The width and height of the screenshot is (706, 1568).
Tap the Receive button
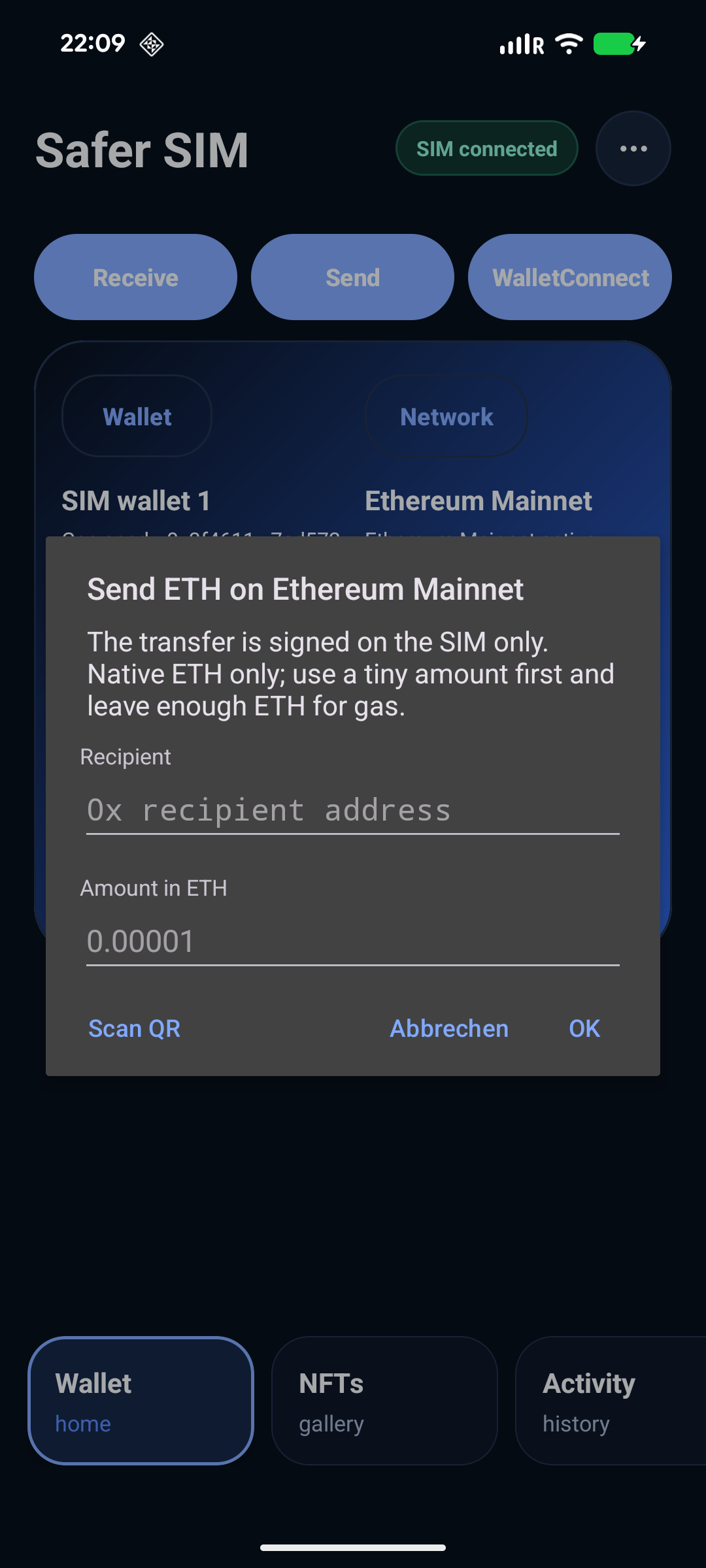pyautogui.click(x=135, y=277)
